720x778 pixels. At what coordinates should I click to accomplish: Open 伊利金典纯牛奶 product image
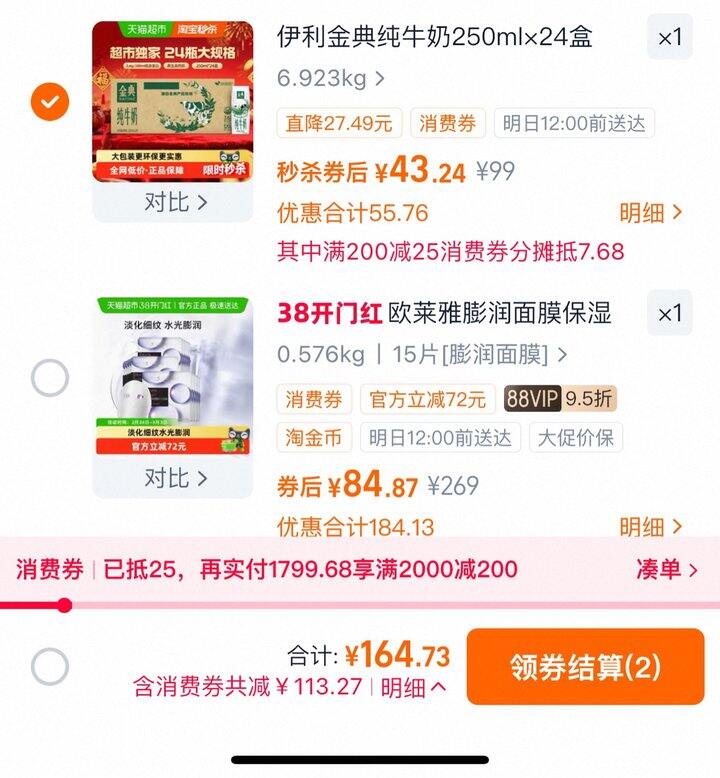coord(173,100)
